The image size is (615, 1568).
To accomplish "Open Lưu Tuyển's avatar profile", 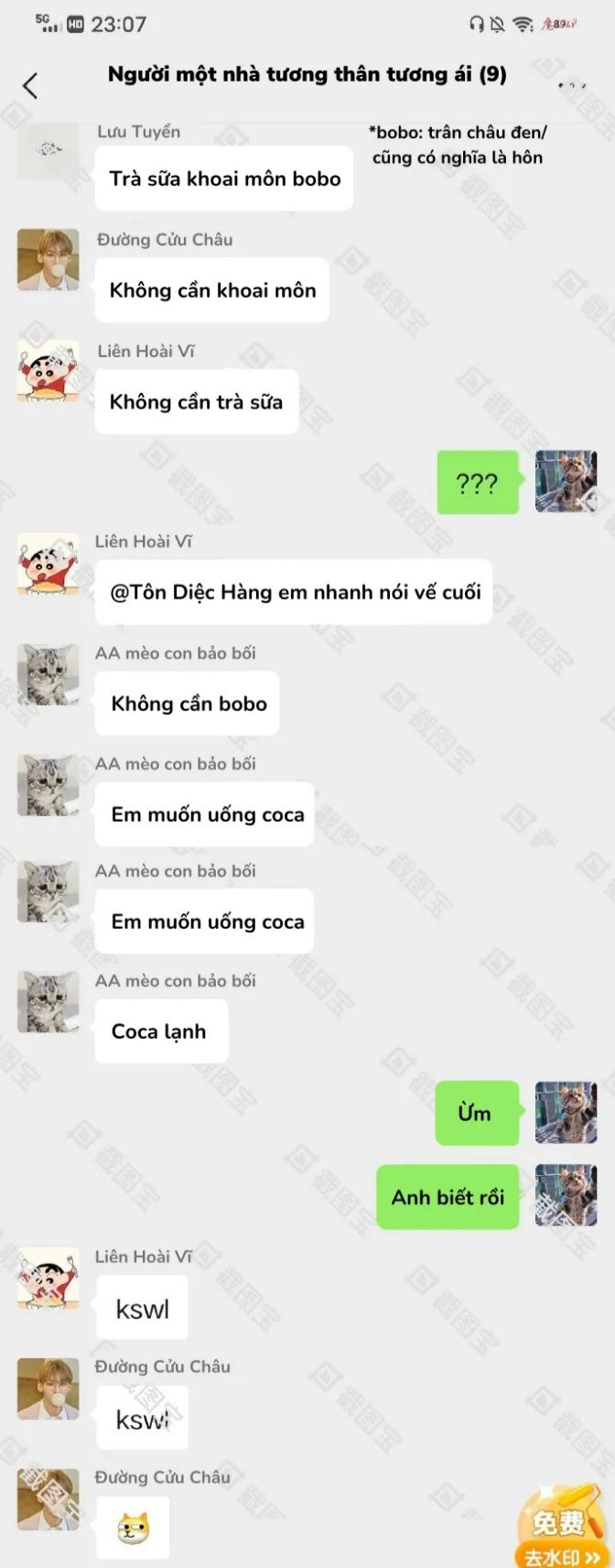I will click(x=48, y=149).
